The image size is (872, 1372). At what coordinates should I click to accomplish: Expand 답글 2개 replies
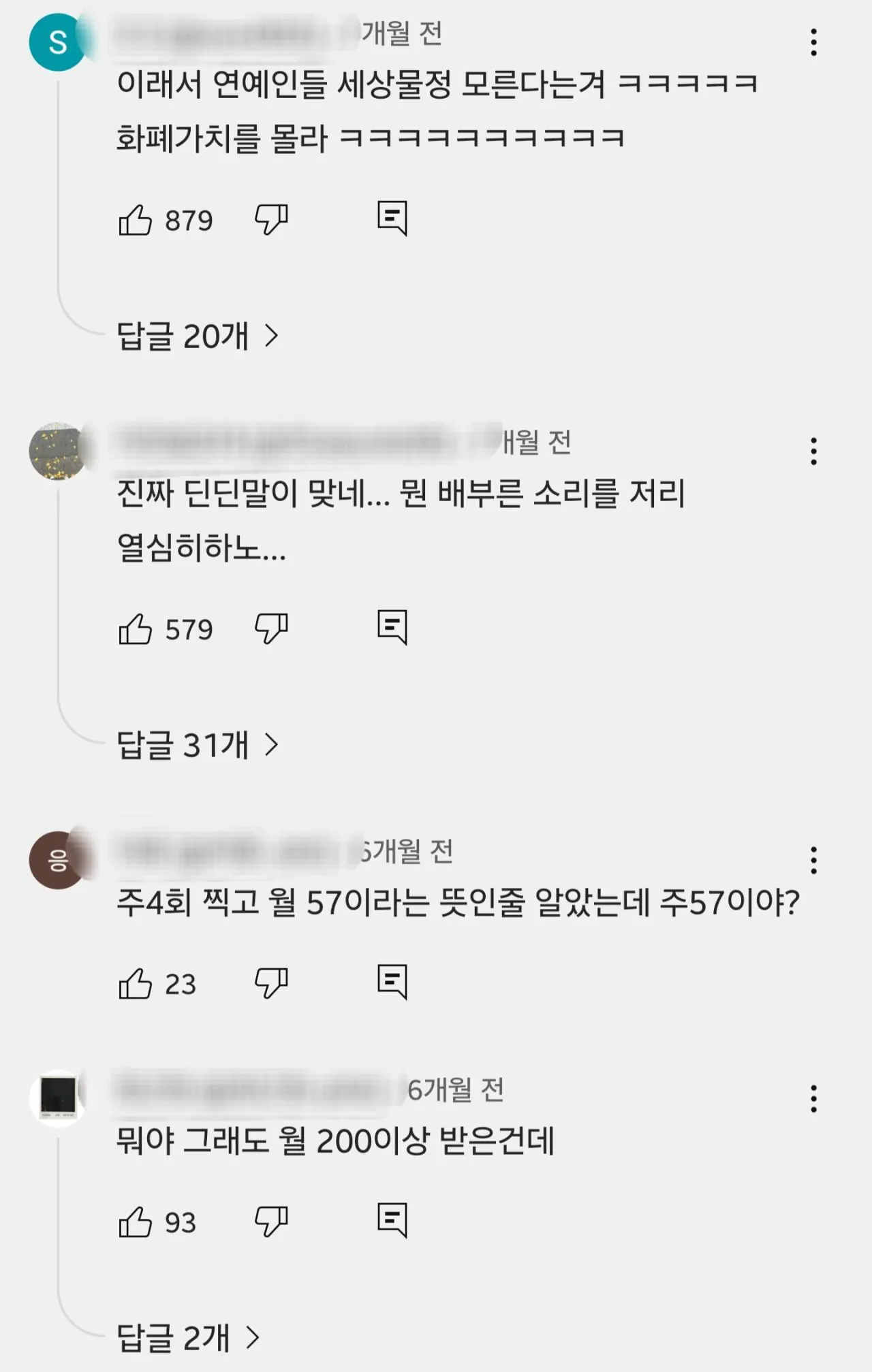click(188, 1338)
